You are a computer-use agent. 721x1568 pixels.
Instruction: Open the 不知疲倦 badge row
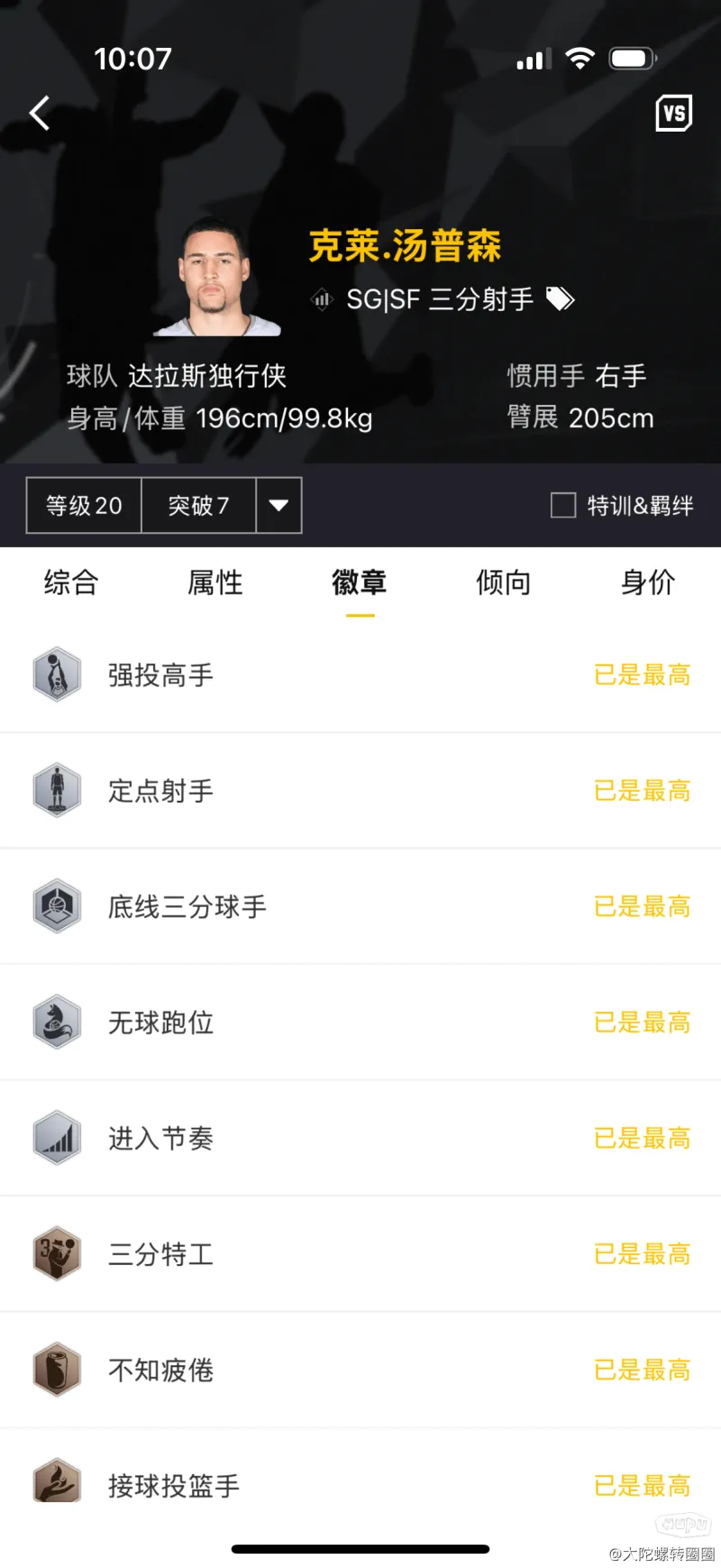pyautogui.click(x=360, y=1370)
